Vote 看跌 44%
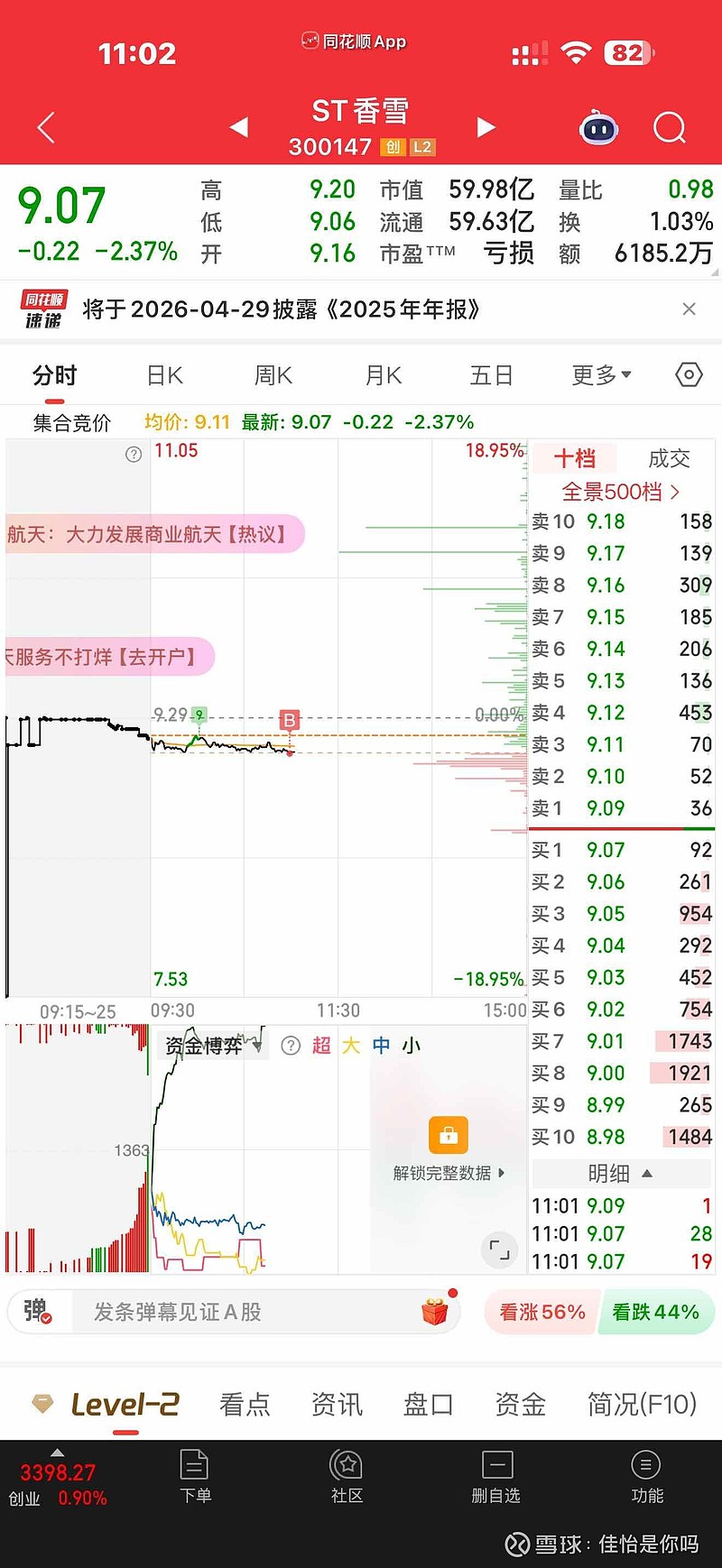Screen dimensions: 722x1568 pos(655,1312)
